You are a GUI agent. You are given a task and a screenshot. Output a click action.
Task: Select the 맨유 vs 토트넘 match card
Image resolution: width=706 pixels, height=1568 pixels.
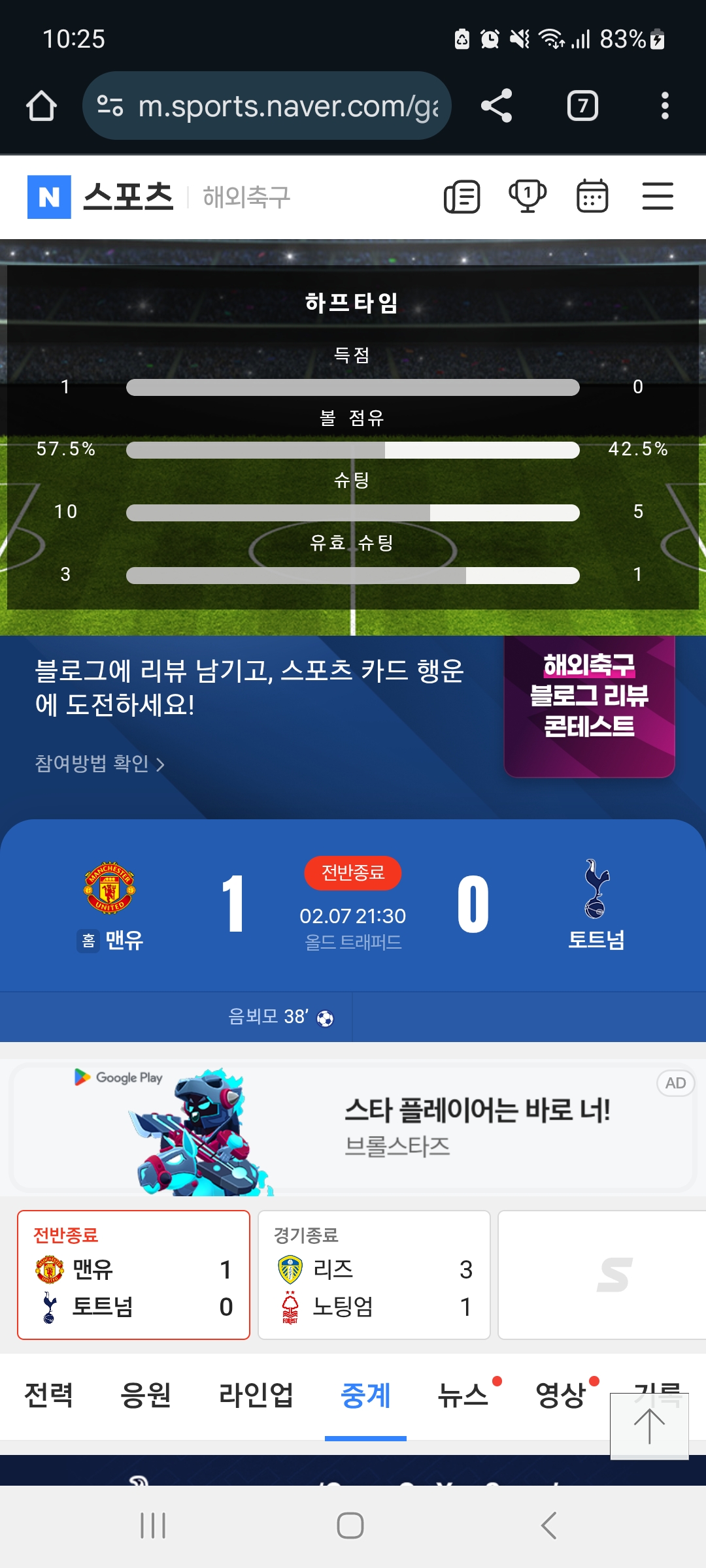[133, 1275]
